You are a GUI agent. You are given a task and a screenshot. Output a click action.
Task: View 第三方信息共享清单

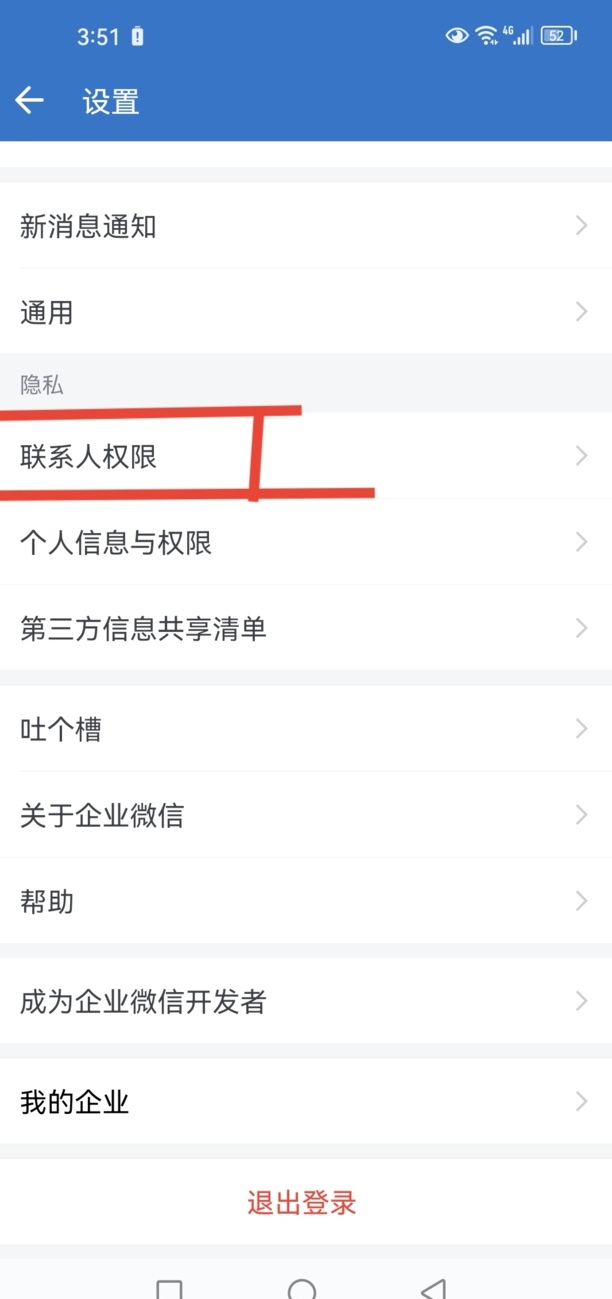[306, 629]
